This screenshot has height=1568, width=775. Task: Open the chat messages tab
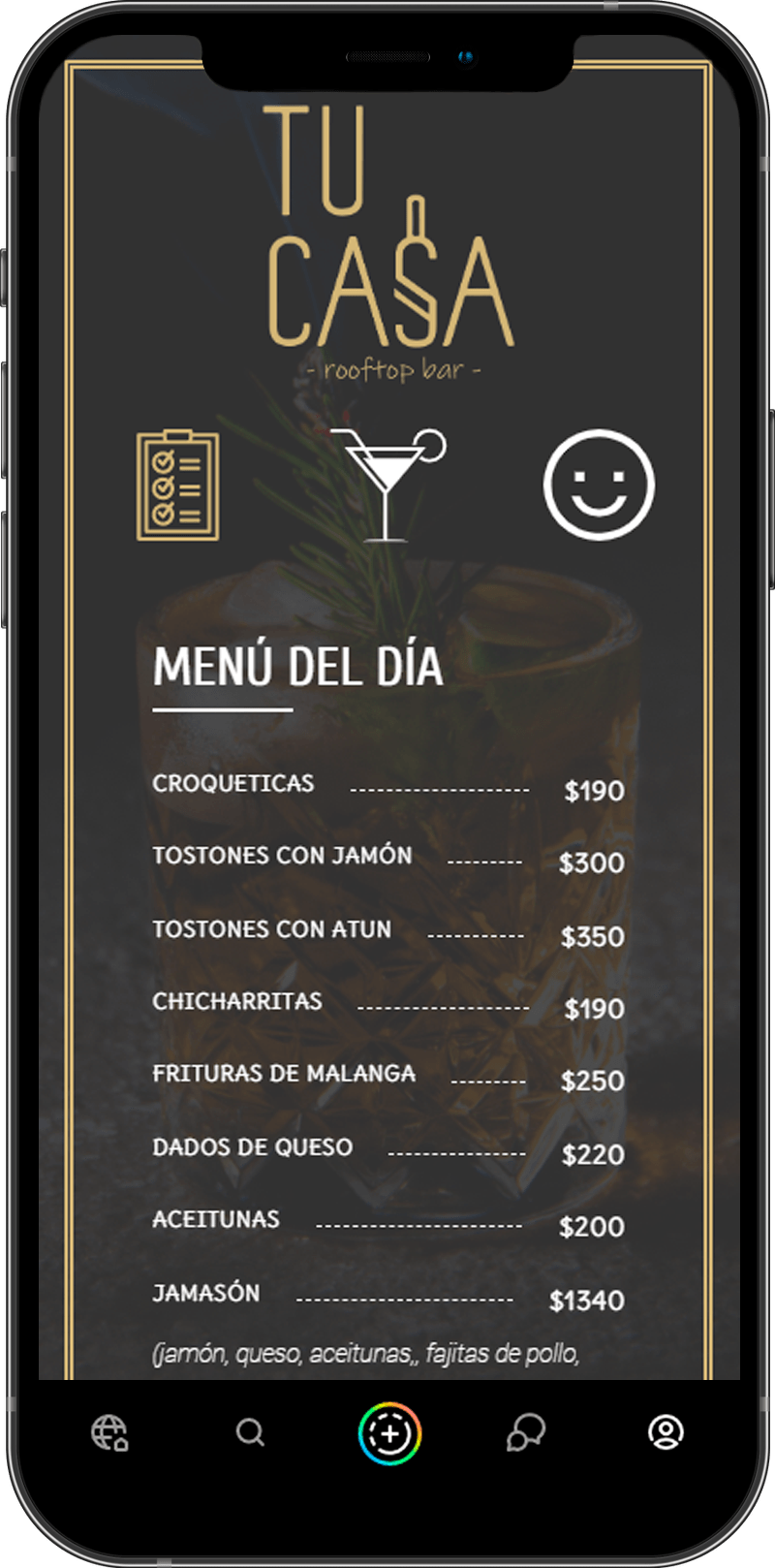[526, 1432]
